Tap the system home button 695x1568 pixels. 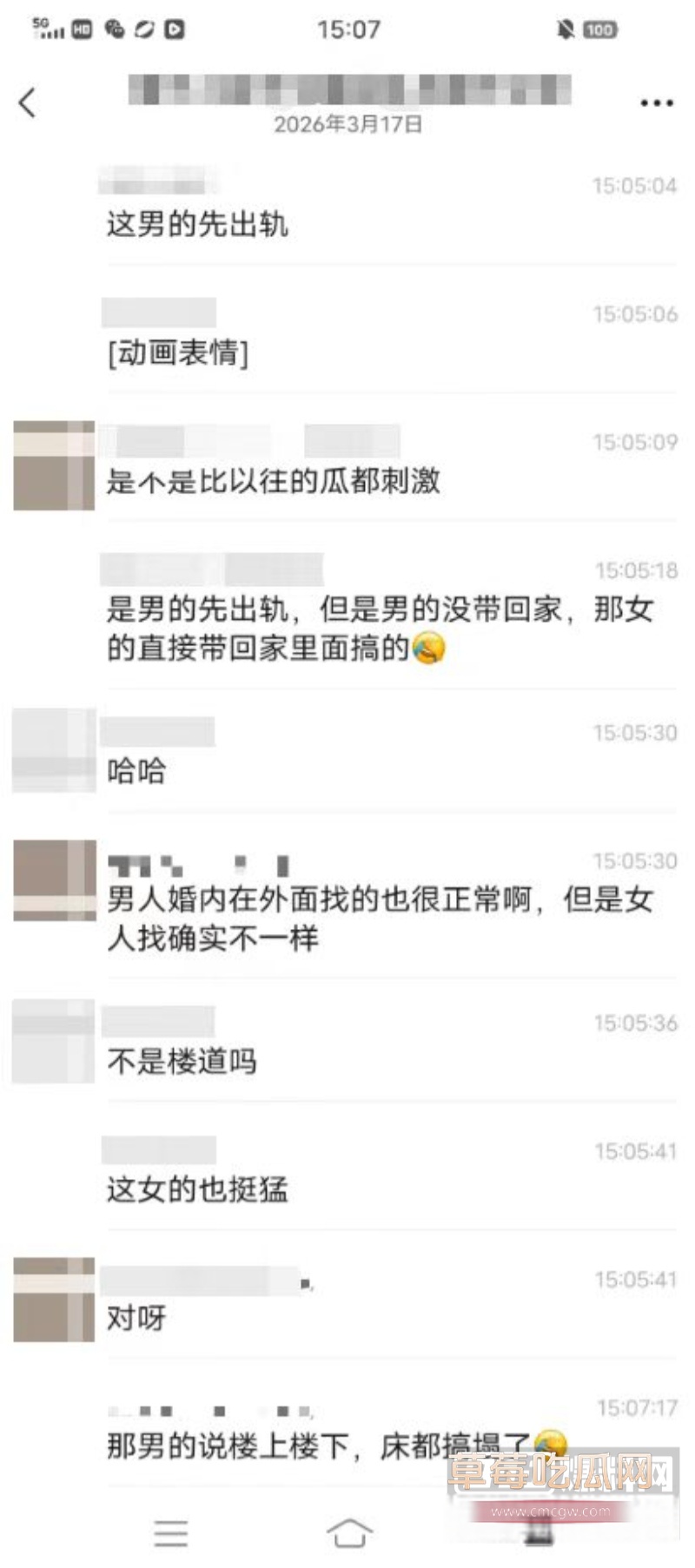tap(349, 1532)
